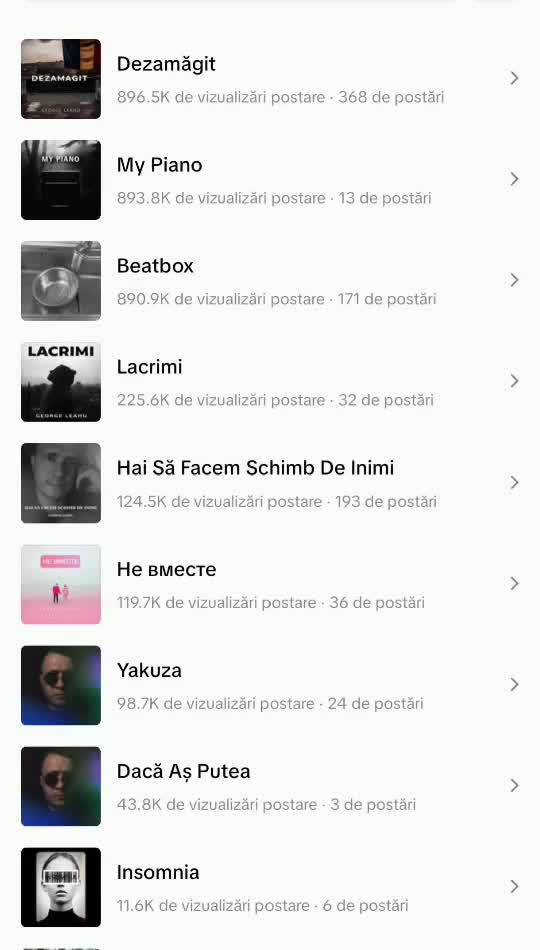Tap the Не вместе sound row
This screenshot has width=540, height=950.
click(270, 584)
